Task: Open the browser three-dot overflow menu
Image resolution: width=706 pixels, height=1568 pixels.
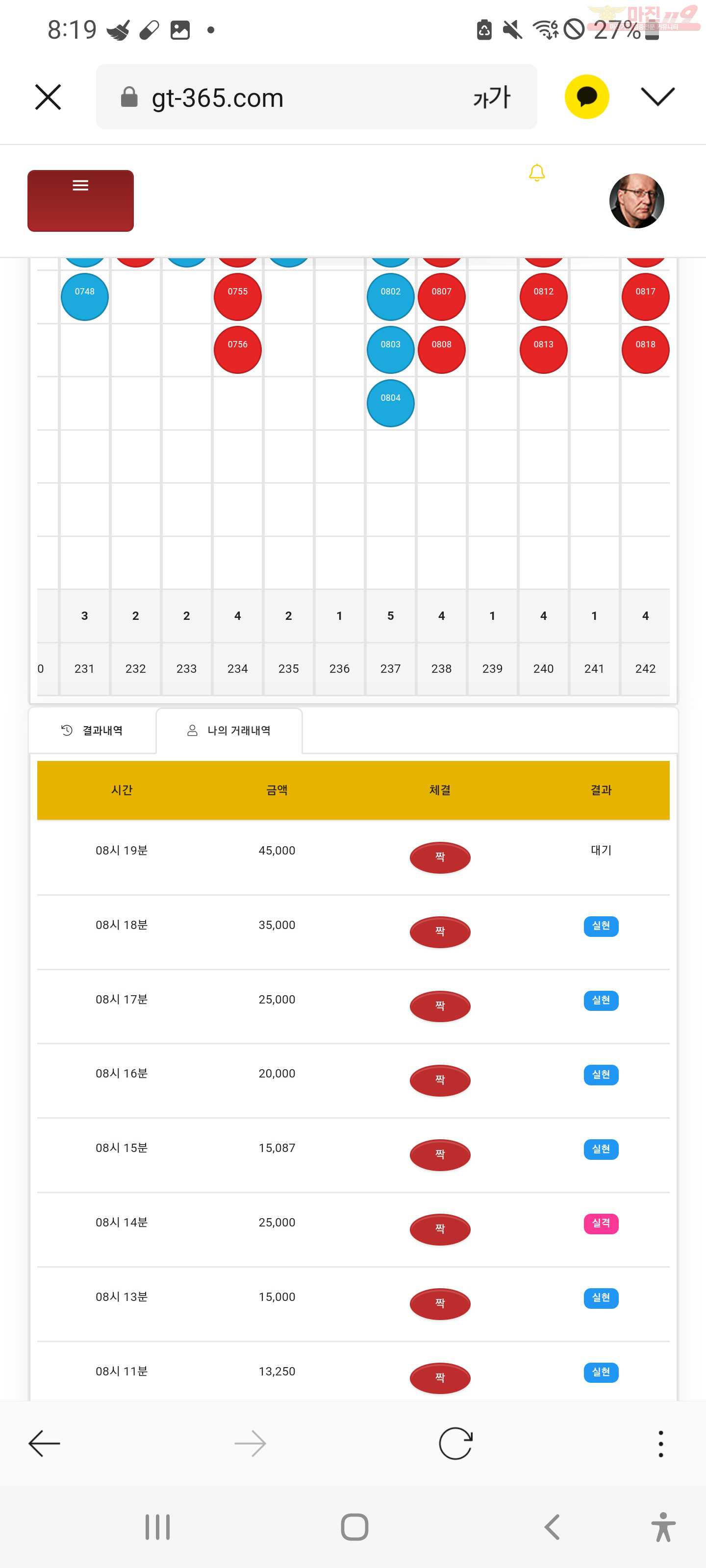Action: (661, 1444)
